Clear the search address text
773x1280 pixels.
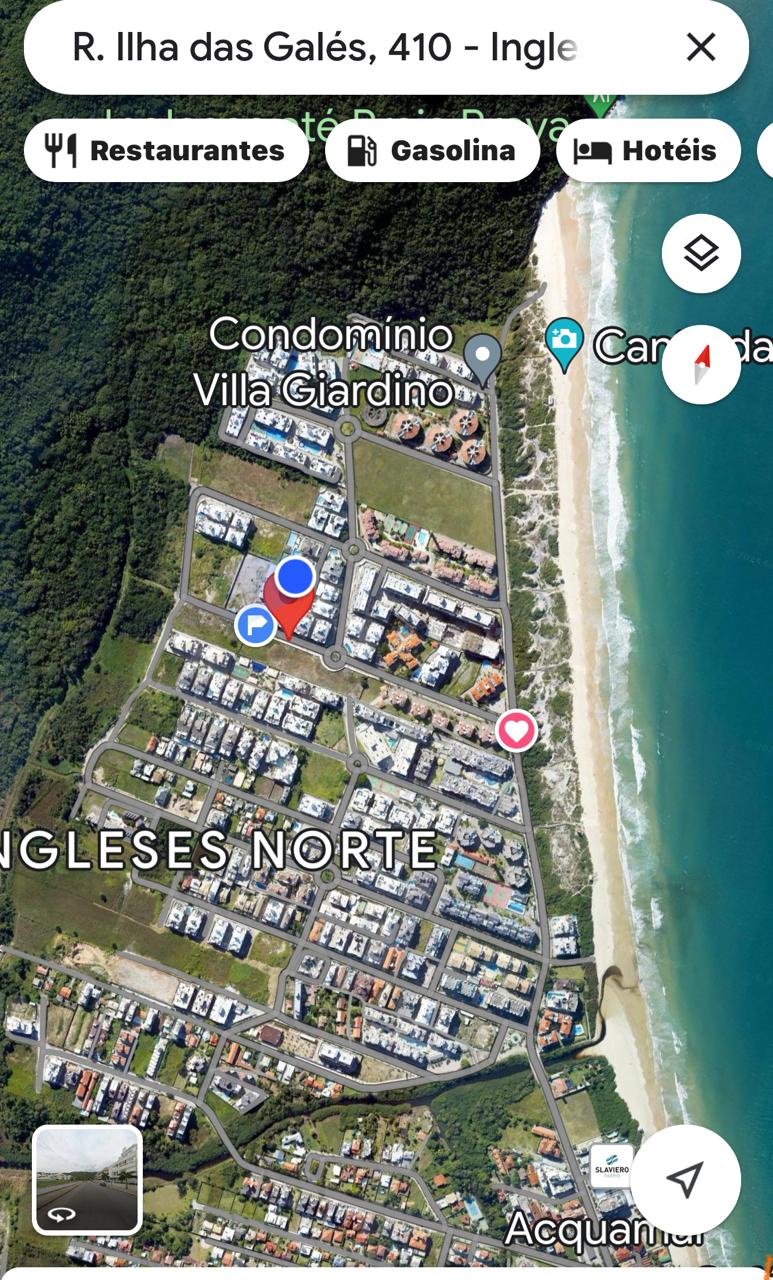[700, 47]
